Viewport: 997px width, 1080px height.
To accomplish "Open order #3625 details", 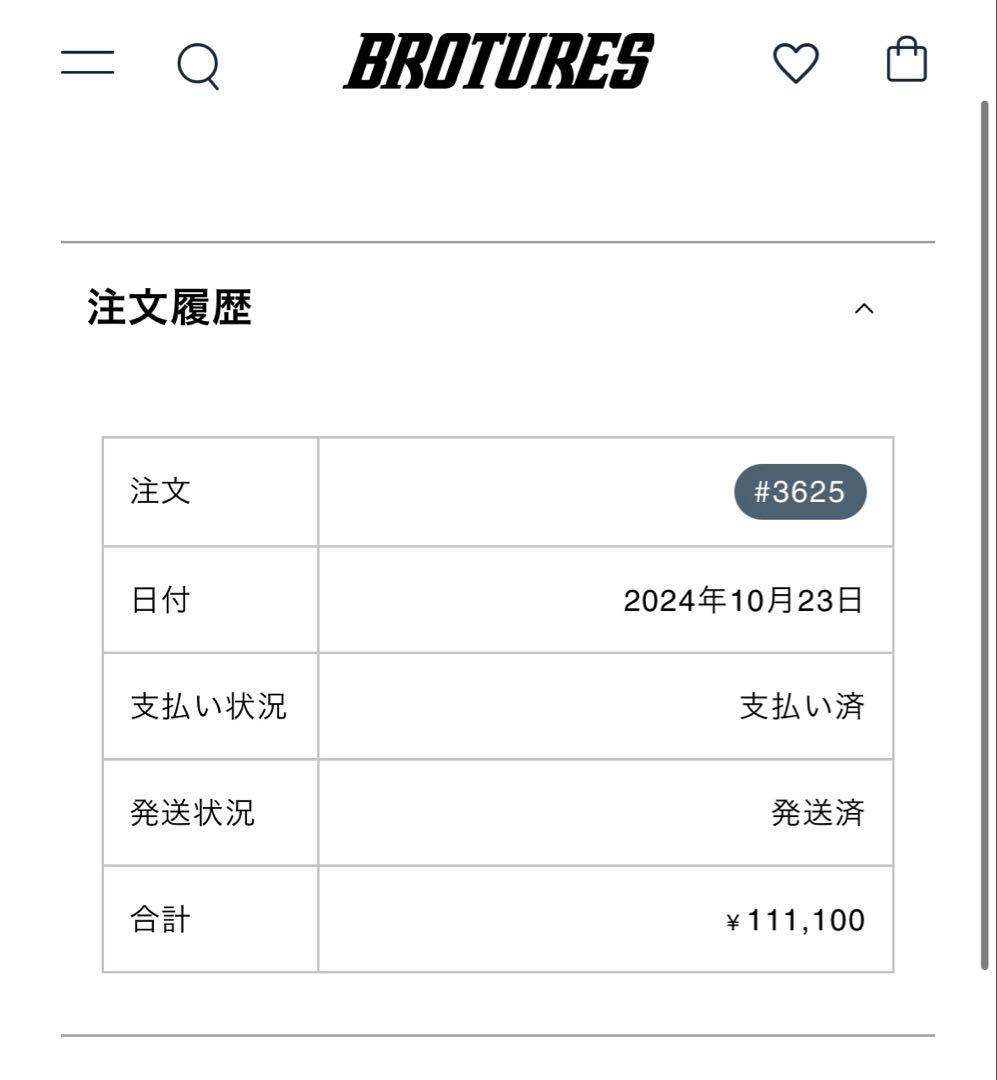I will pyautogui.click(x=800, y=492).
